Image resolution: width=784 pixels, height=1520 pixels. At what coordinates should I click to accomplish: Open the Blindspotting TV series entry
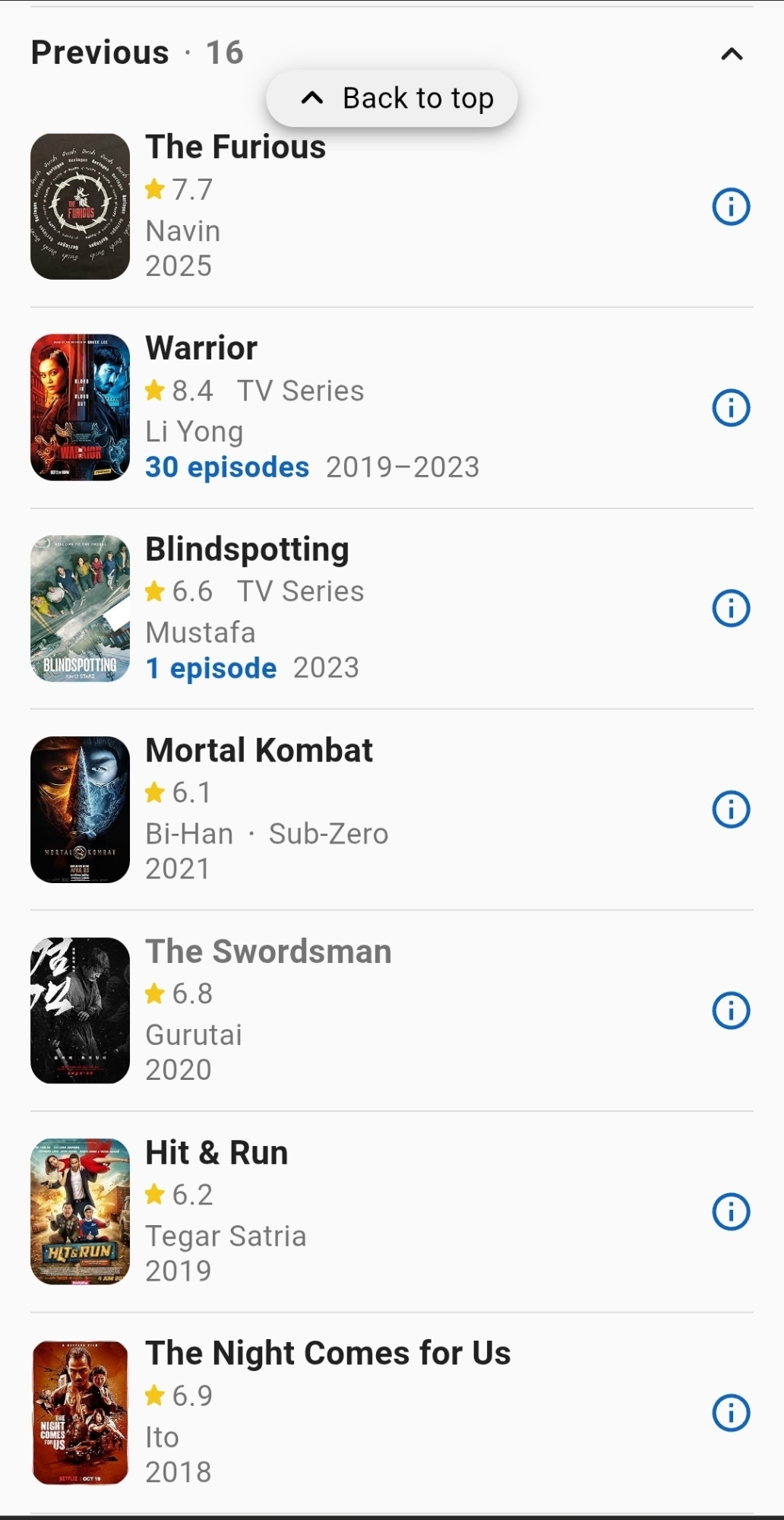(x=247, y=549)
